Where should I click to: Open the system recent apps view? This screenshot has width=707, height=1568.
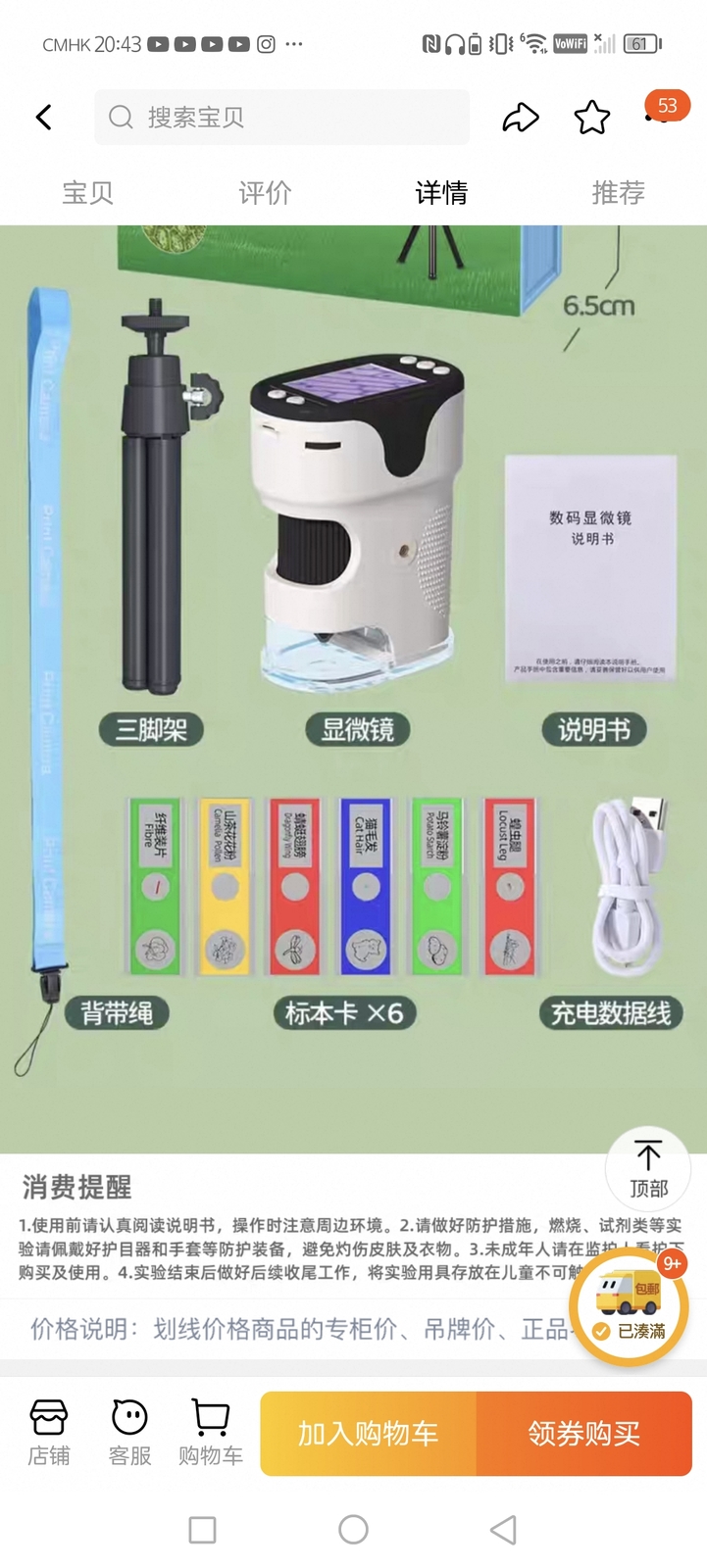pos(202,1530)
